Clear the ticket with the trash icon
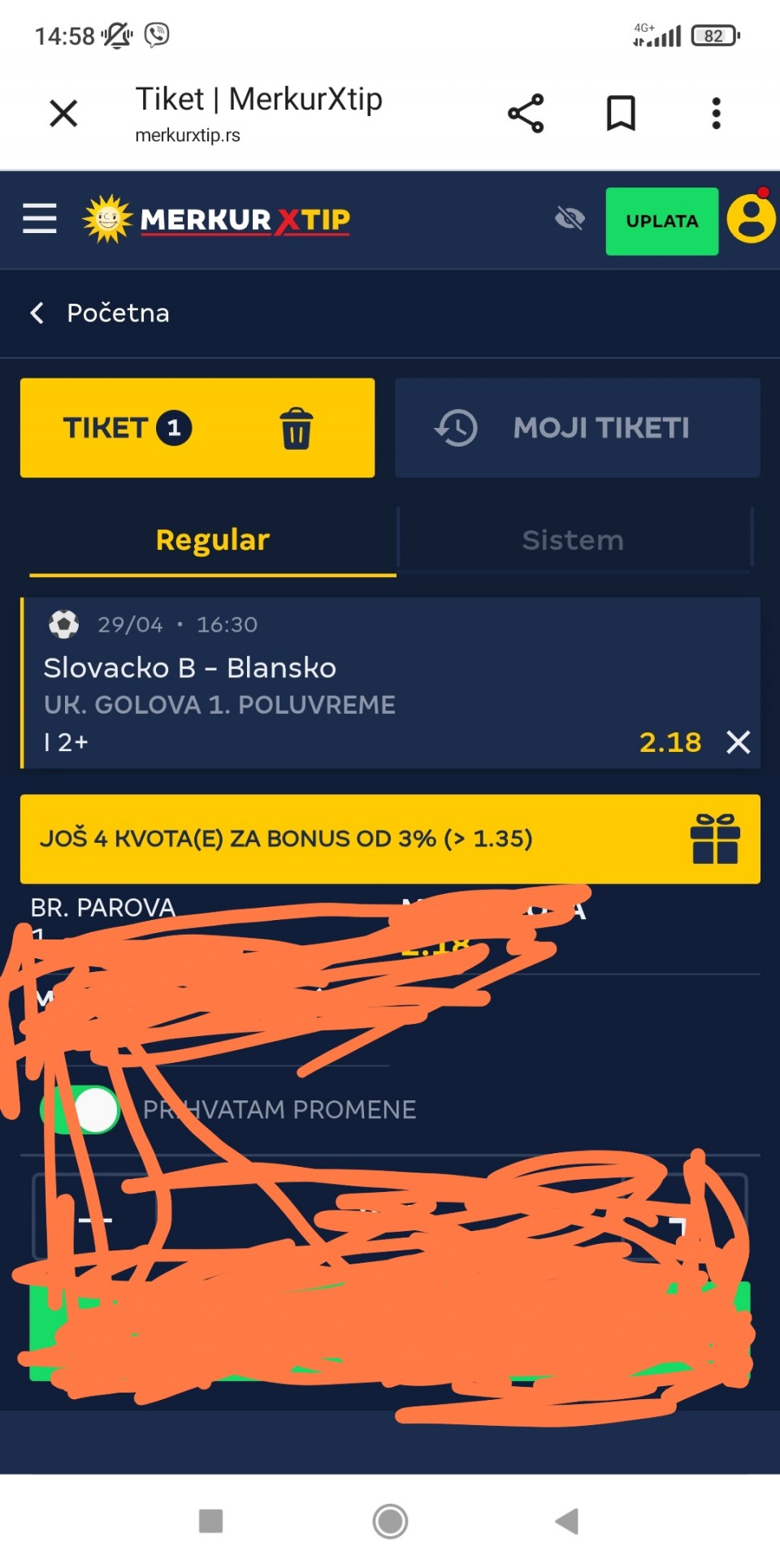The width and height of the screenshot is (780, 1568). tap(296, 428)
